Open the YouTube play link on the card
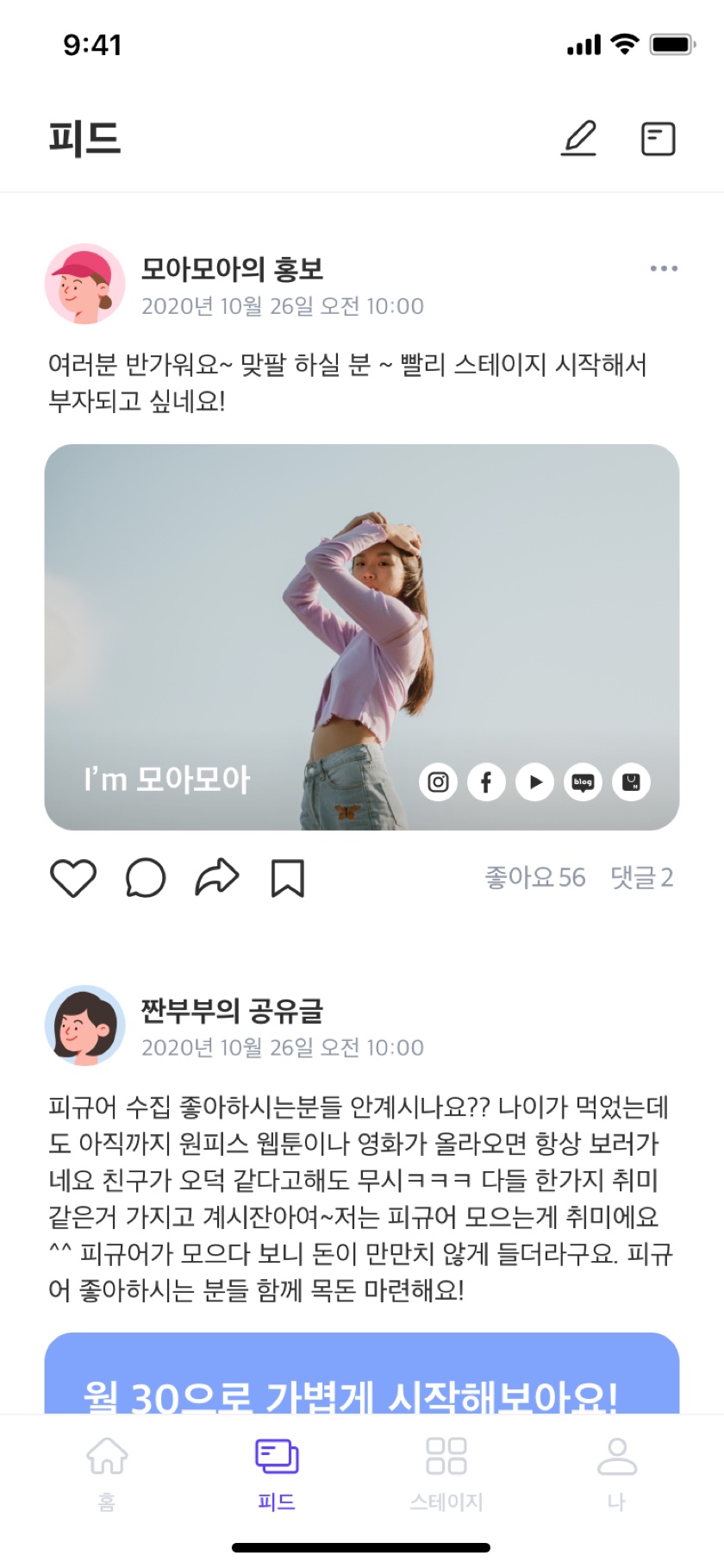The height and width of the screenshot is (1568, 724). [x=534, y=782]
